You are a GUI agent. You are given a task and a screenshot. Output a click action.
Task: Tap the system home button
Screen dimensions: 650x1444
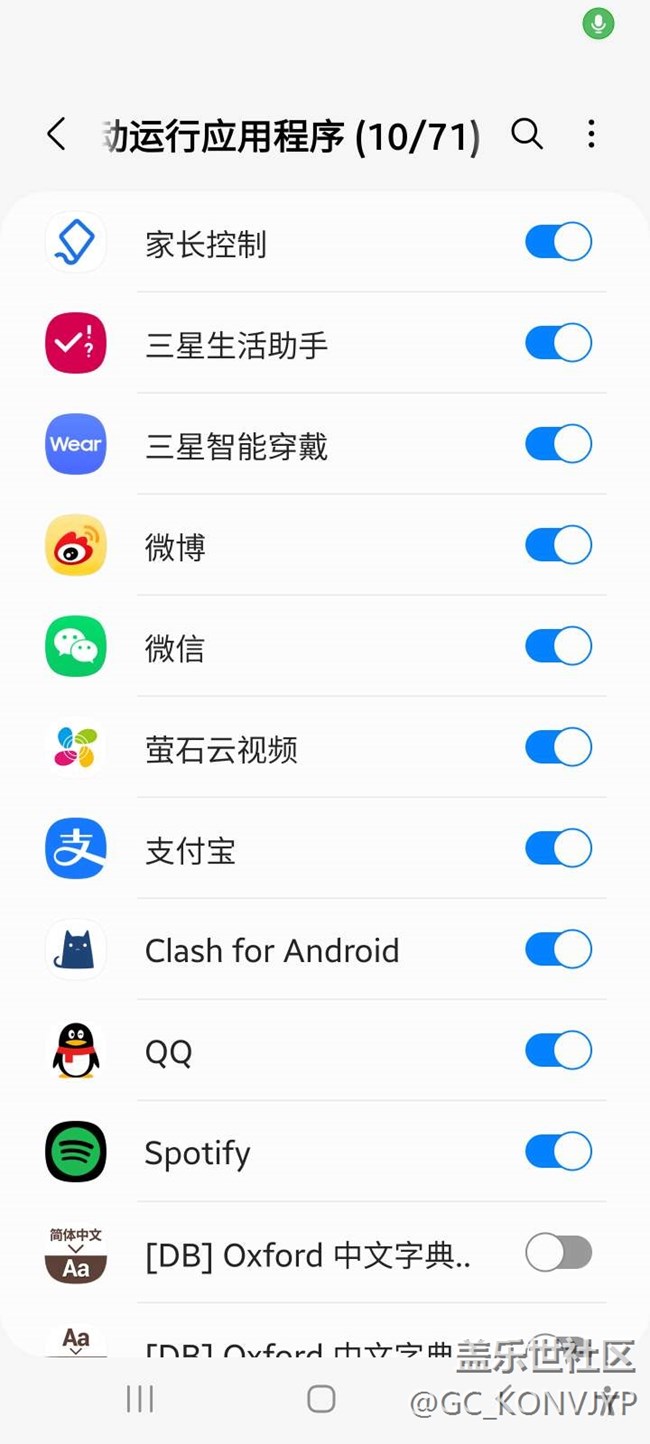click(321, 1399)
